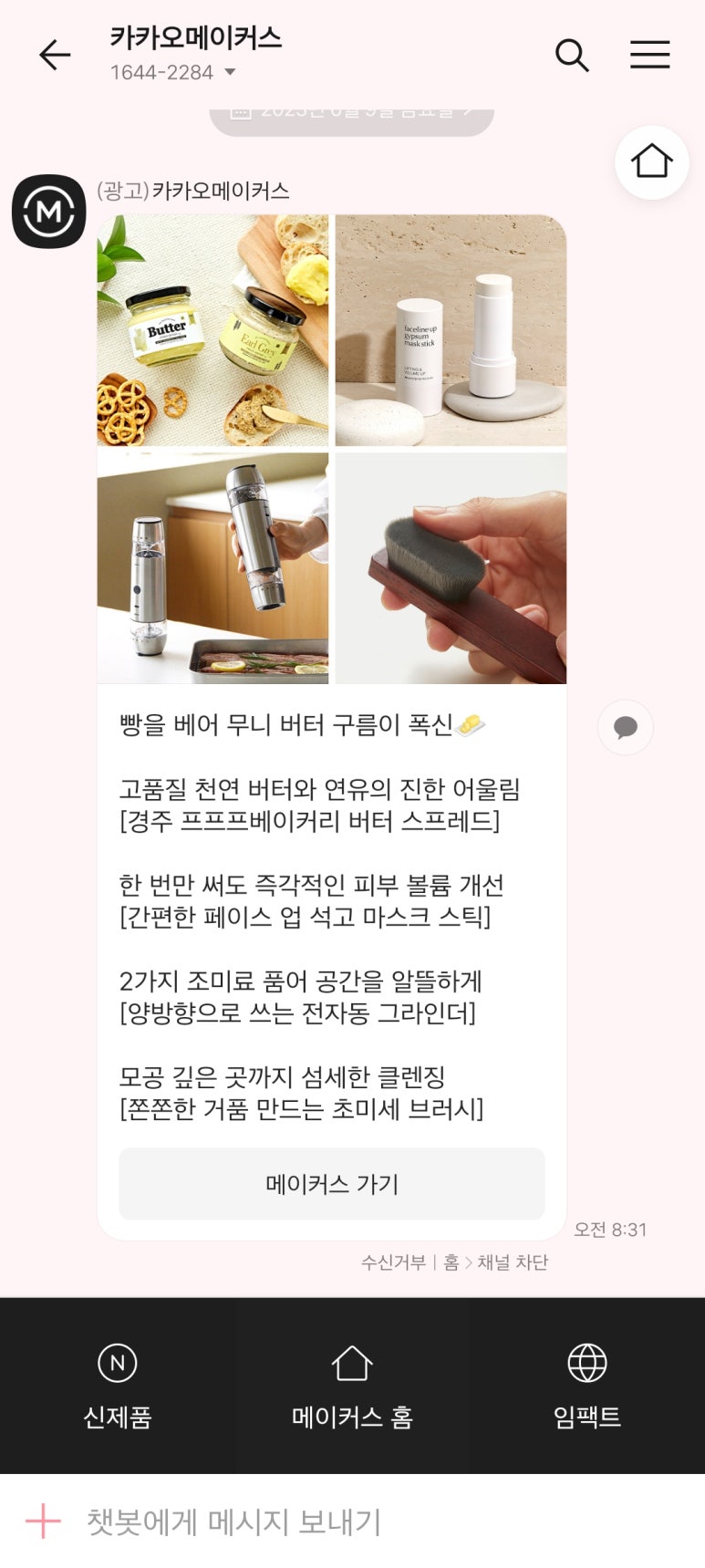
Task: Tap the pink plus attach icon
Action: pyautogui.click(x=43, y=1521)
